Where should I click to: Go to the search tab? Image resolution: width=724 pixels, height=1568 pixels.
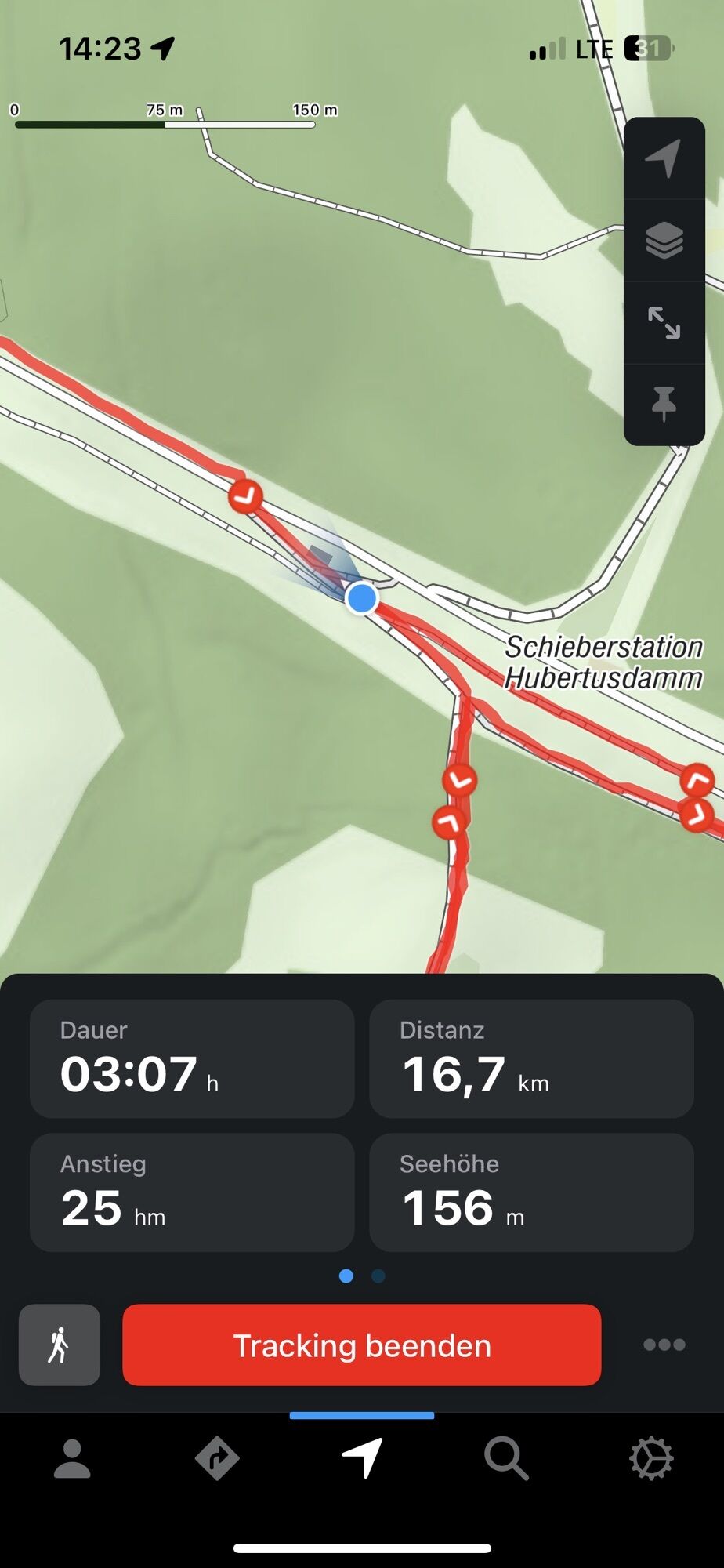click(506, 1459)
